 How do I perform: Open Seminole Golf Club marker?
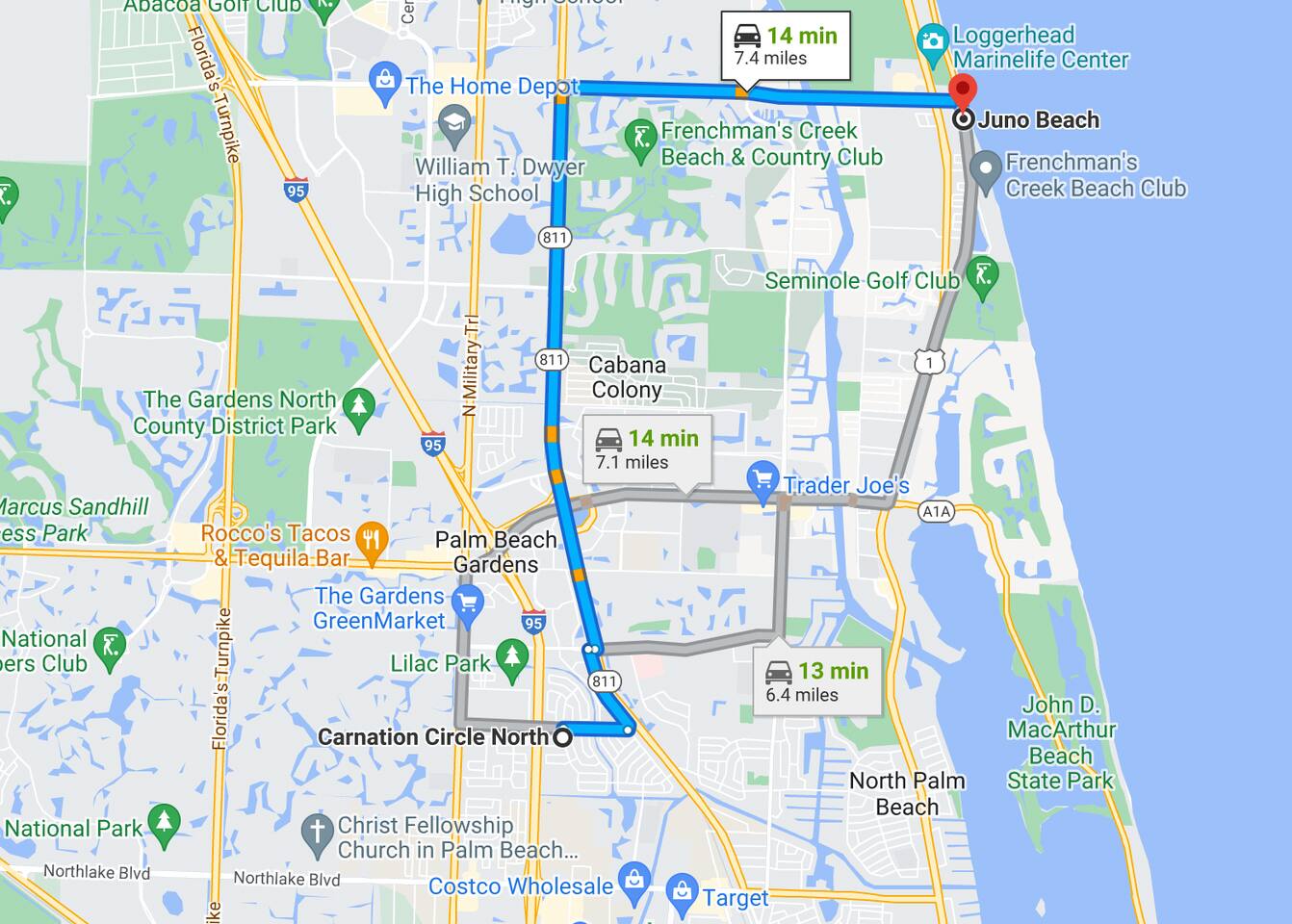point(983,275)
